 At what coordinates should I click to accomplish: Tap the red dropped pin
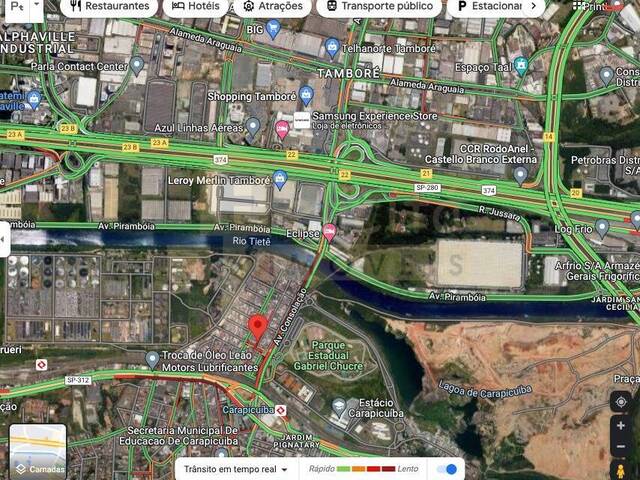[x=258, y=327]
